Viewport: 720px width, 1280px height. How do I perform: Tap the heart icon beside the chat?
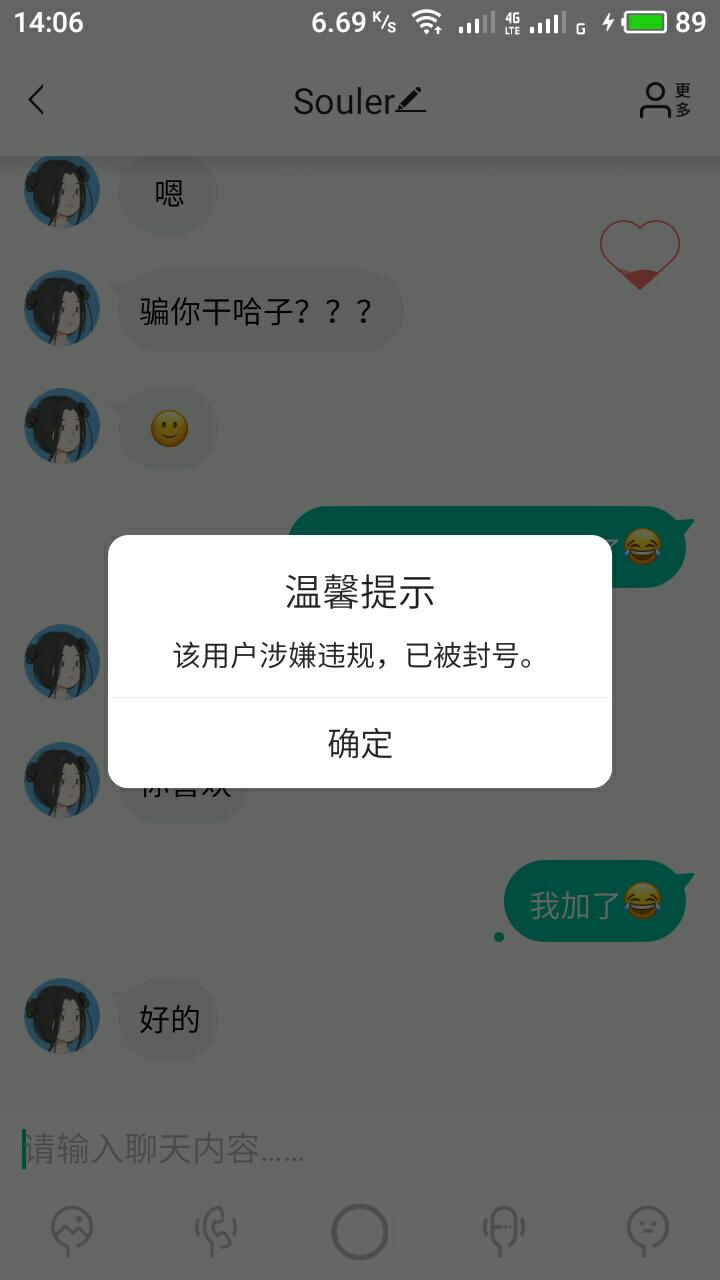640,254
